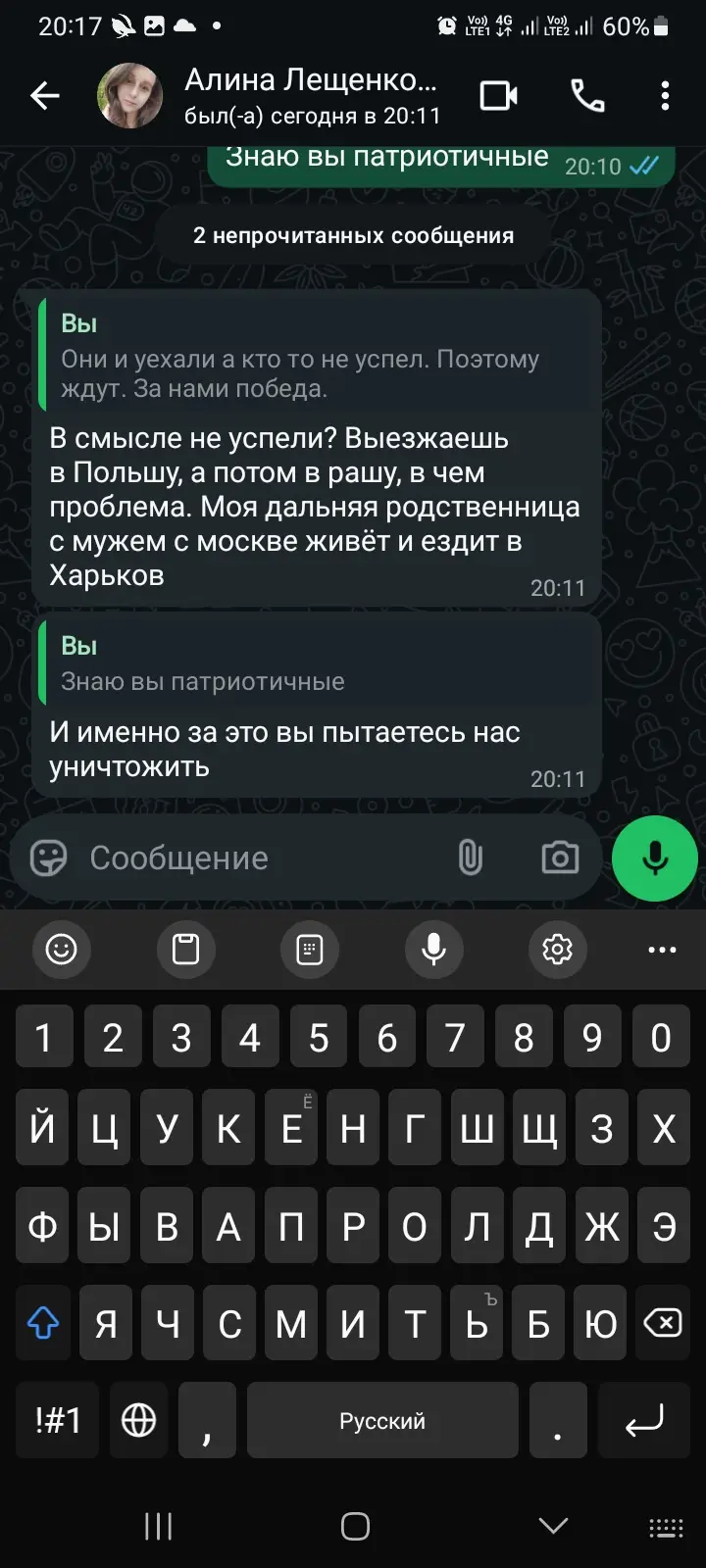Screen dimensions: 706x1568
Task: Go back from the chat with Алина Лещенко
Action: pyautogui.click(x=45, y=96)
